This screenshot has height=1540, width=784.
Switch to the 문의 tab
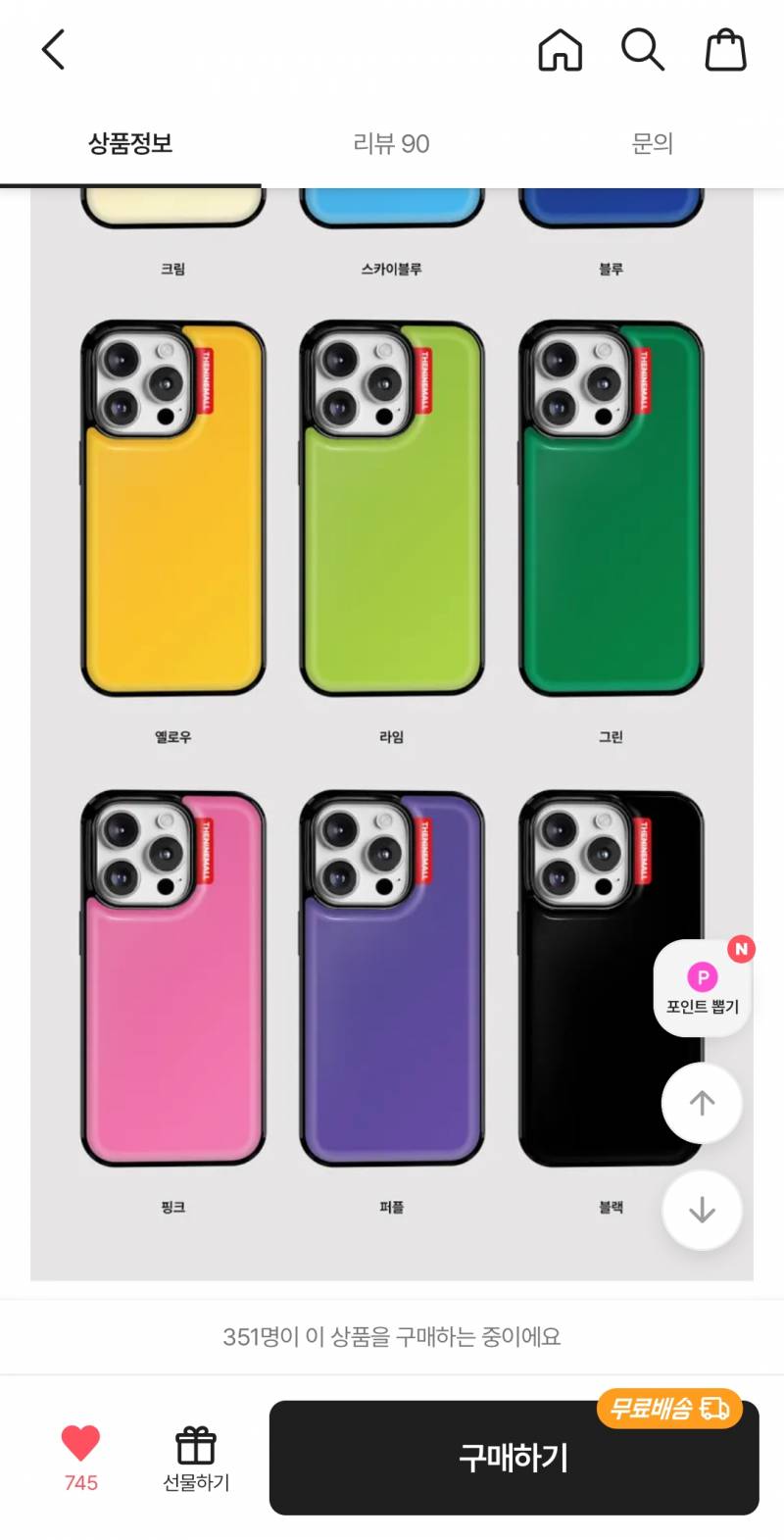tap(652, 144)
